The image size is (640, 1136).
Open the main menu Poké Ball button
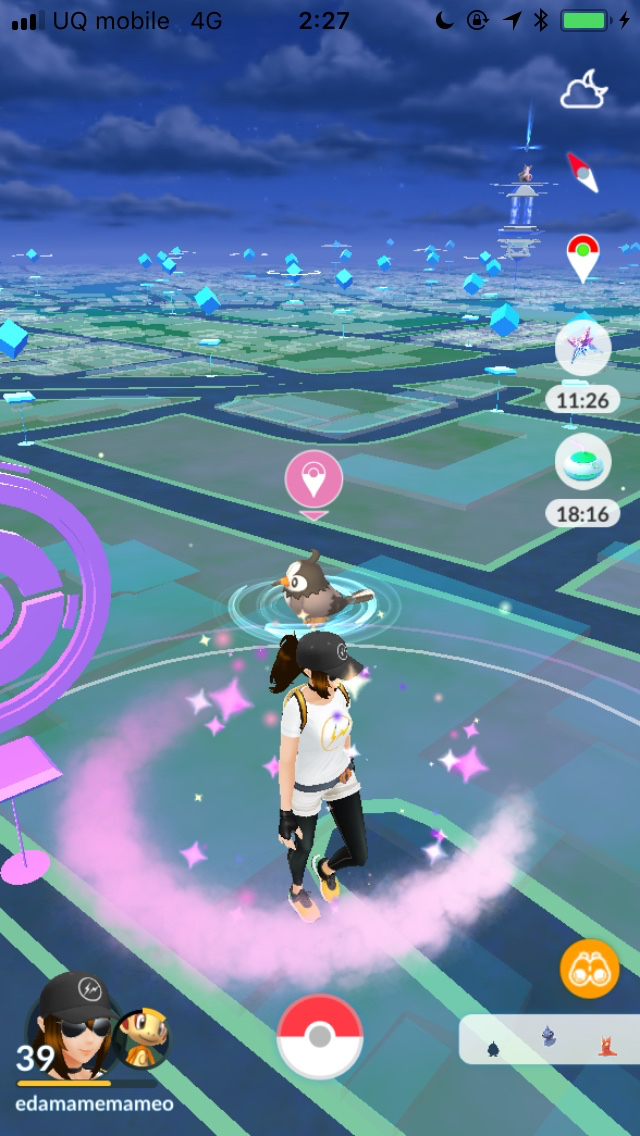pyautogui.click(x=319, y=1036)
